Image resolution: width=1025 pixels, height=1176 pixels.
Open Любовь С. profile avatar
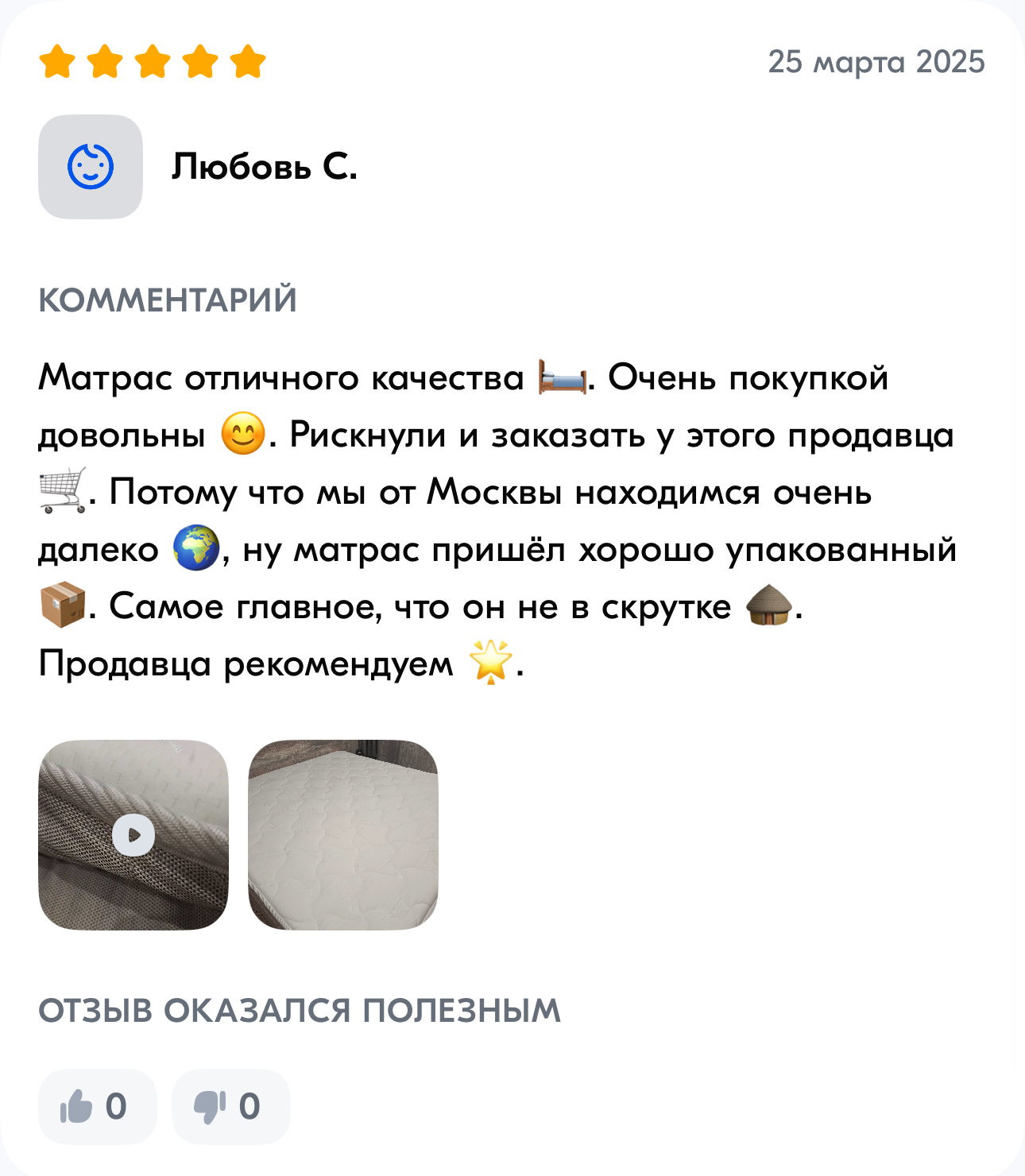point(91,167)
